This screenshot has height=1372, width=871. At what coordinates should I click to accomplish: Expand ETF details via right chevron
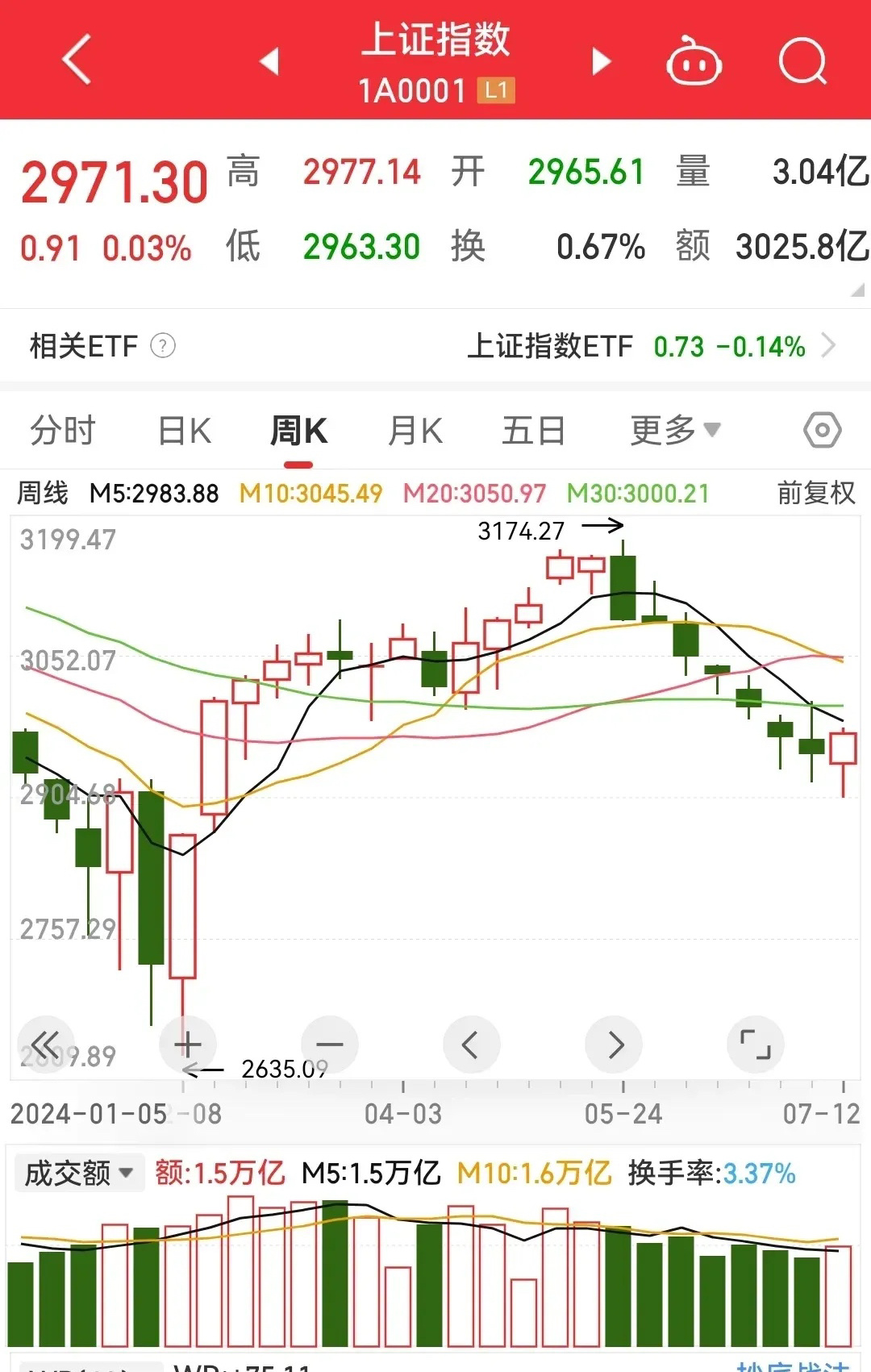[x=830, y=345]
